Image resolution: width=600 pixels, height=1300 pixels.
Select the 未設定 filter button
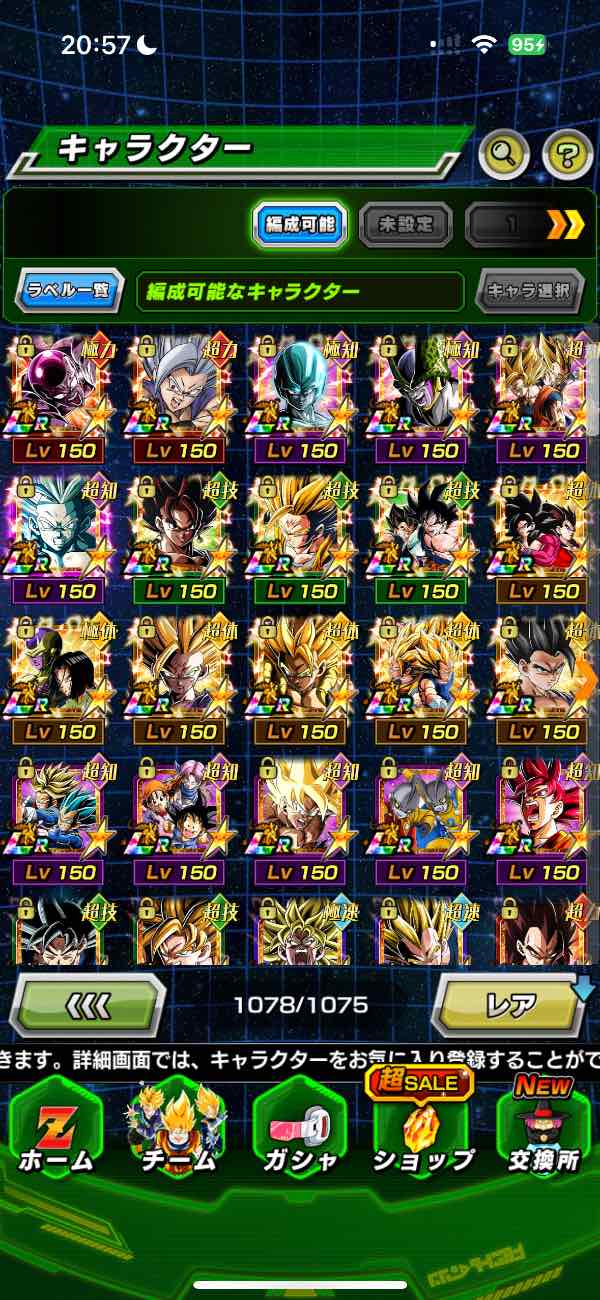(404, 224)
